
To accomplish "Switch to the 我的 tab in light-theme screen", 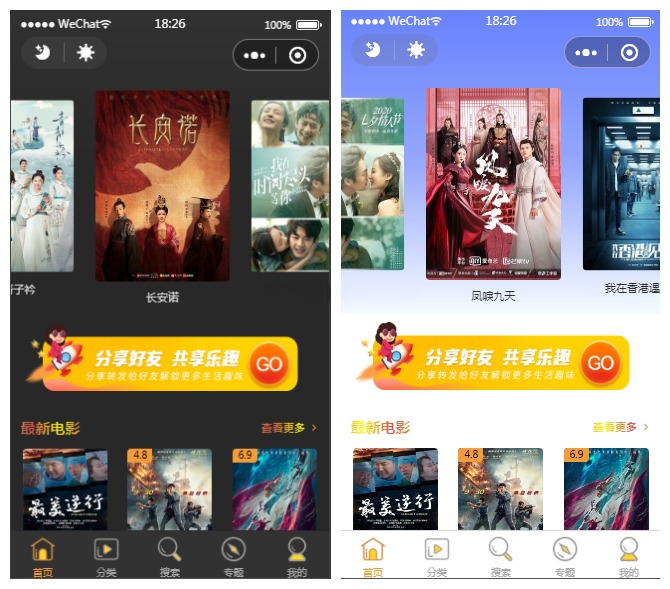I will click(628, 557).
